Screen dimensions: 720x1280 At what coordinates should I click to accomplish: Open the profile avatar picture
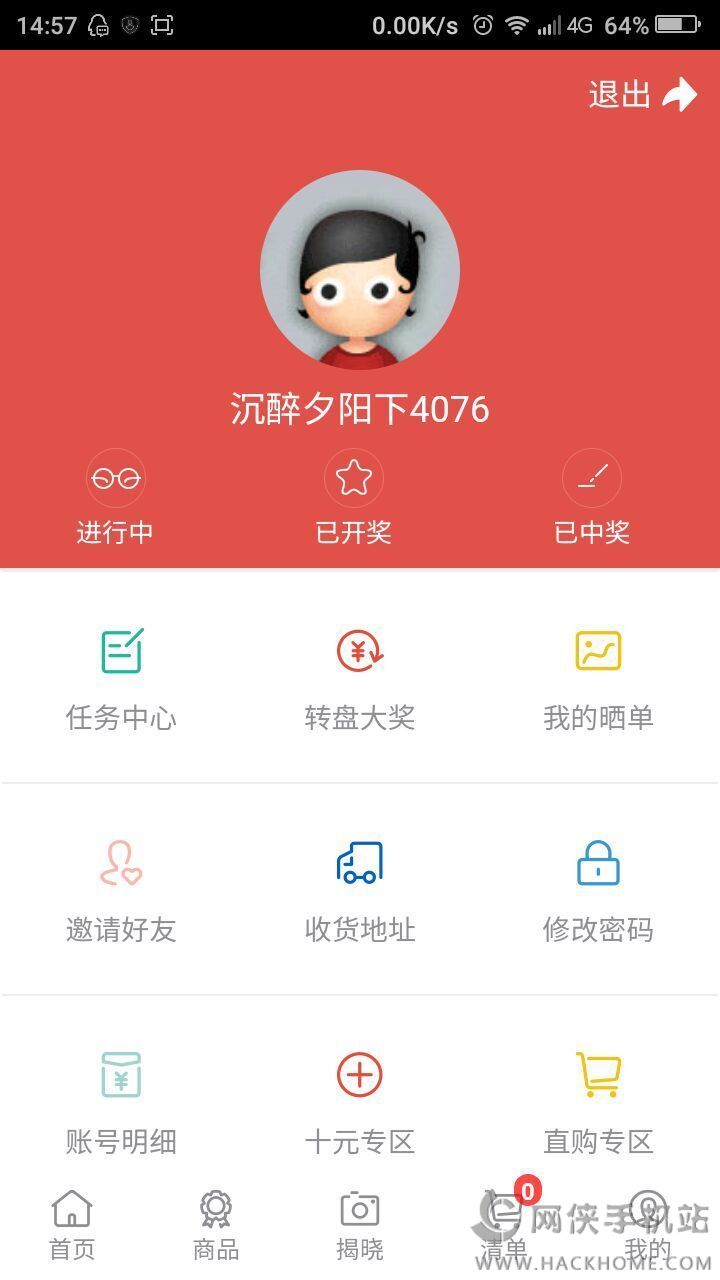tap(360, 270)
